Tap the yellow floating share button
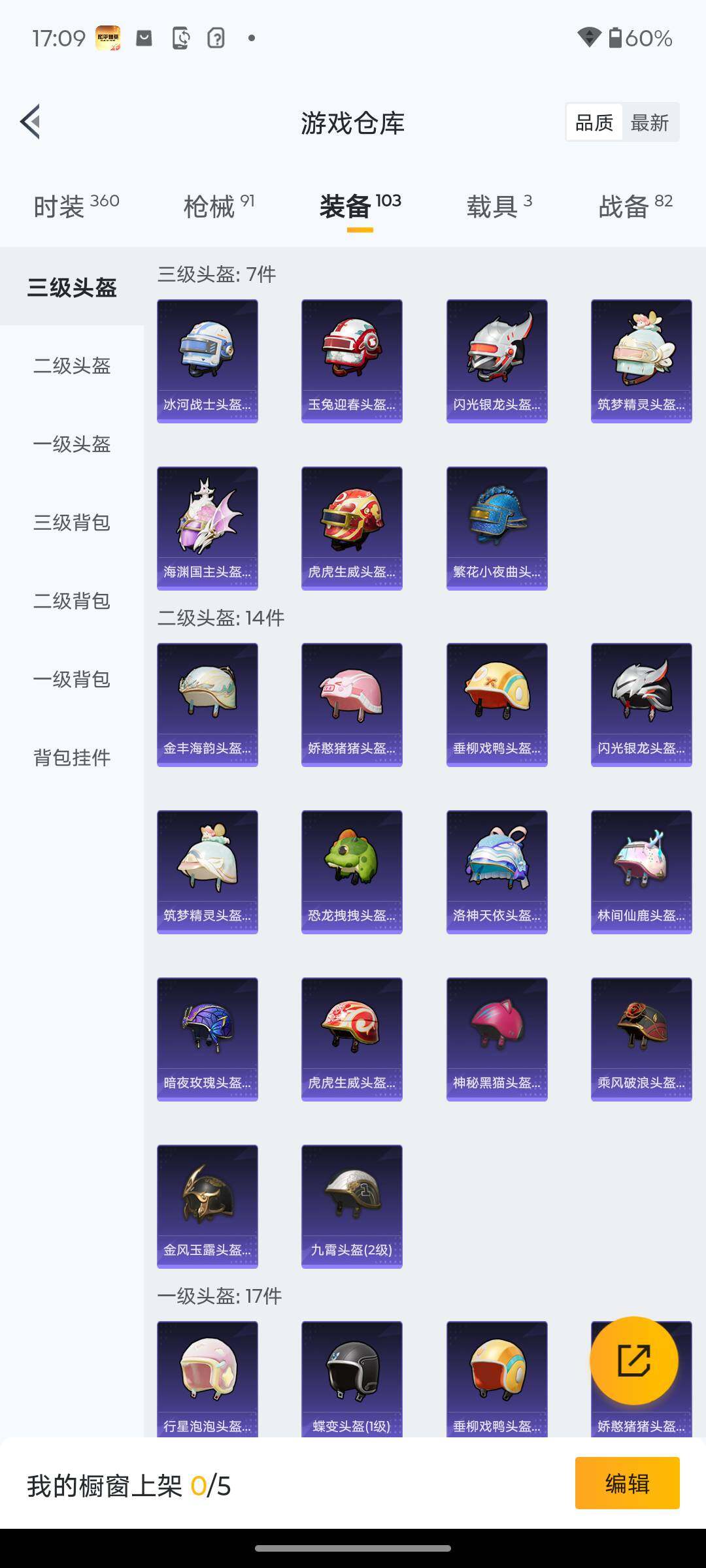The height and width of the screenshot is (1568, 706). pos(633,1360)
